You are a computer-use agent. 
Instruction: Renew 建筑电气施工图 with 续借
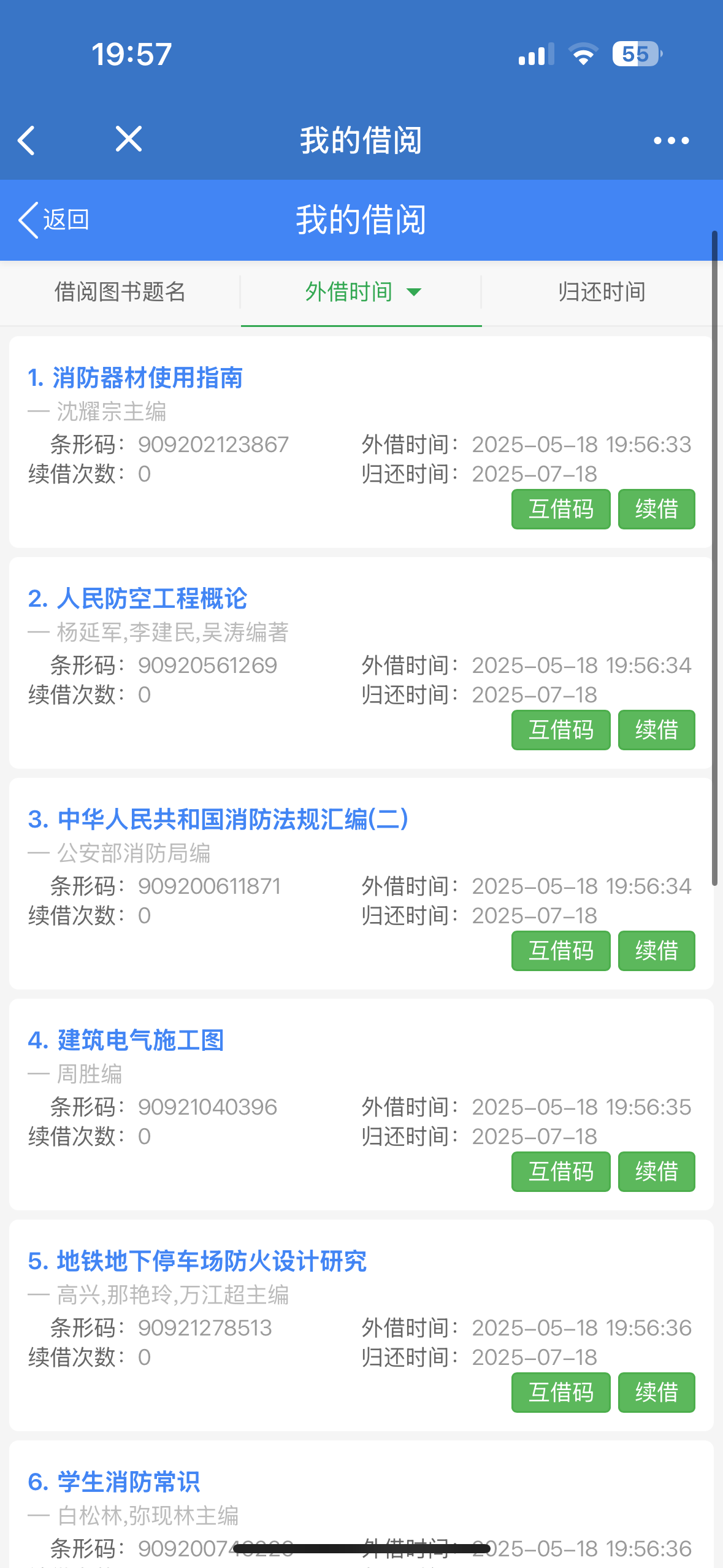656,1172
